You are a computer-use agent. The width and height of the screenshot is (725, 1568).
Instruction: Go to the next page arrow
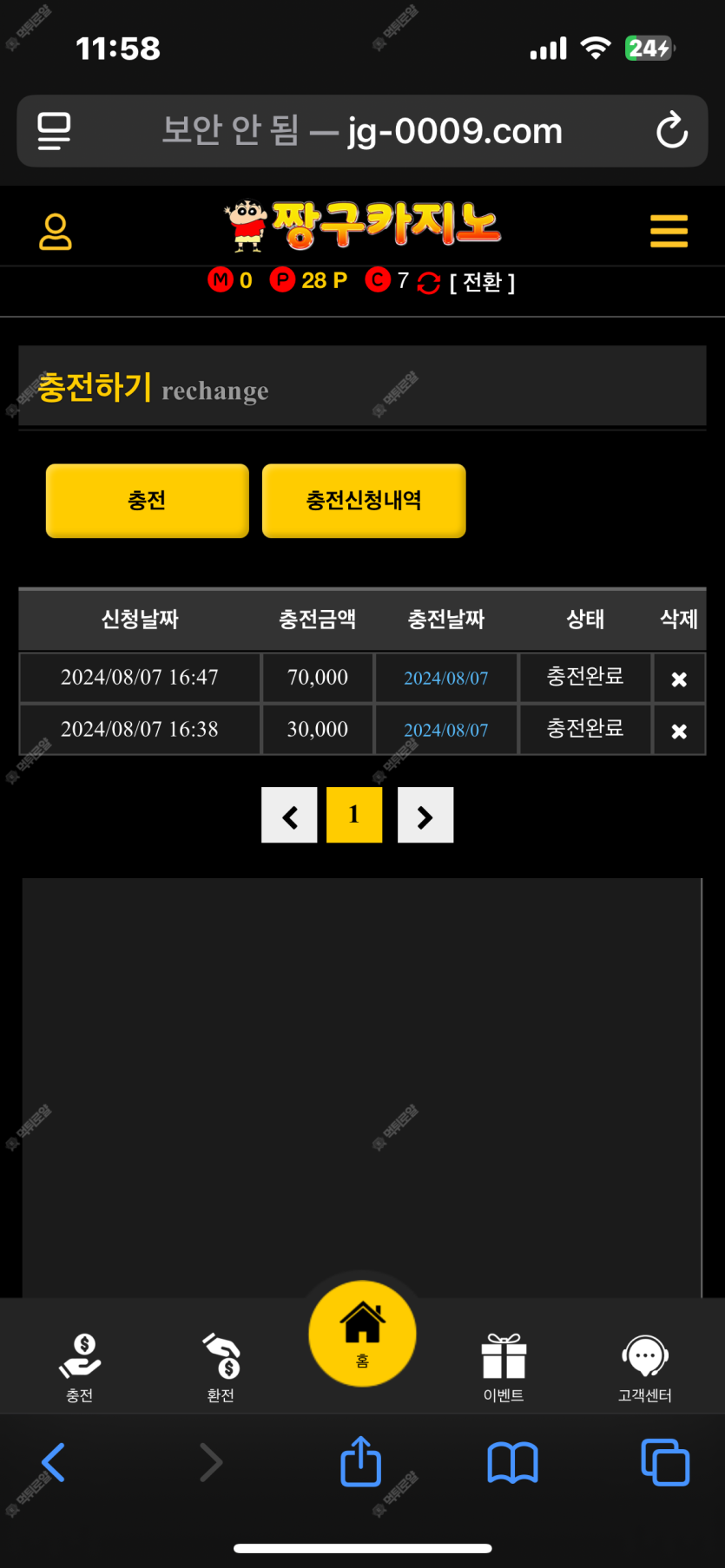click(x=425, y=816)
